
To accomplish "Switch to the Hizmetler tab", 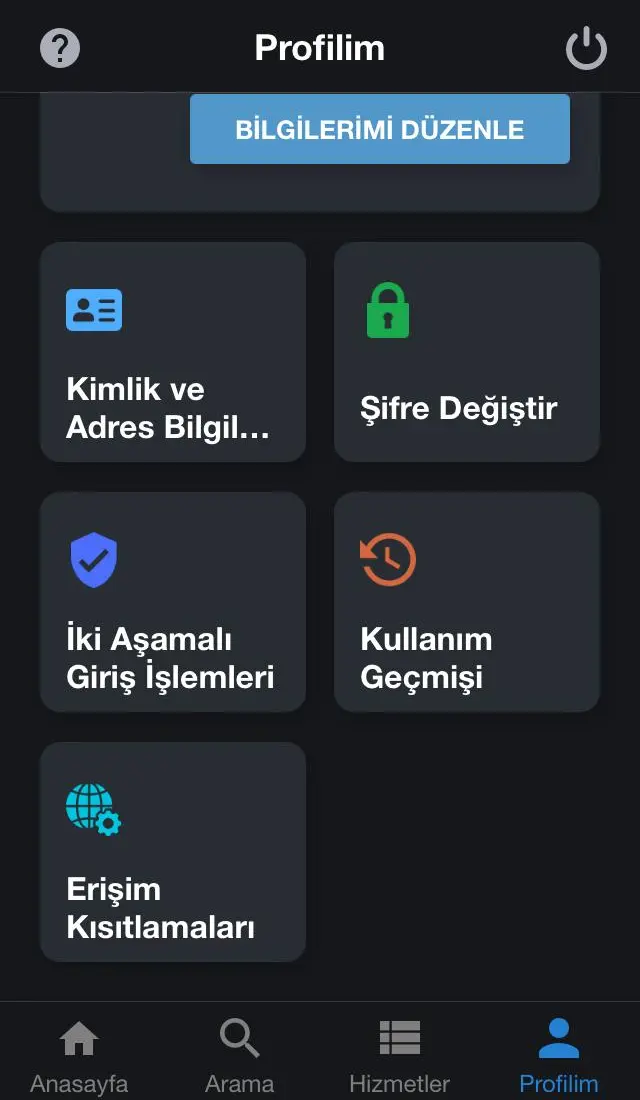I will coord(399,1054).
